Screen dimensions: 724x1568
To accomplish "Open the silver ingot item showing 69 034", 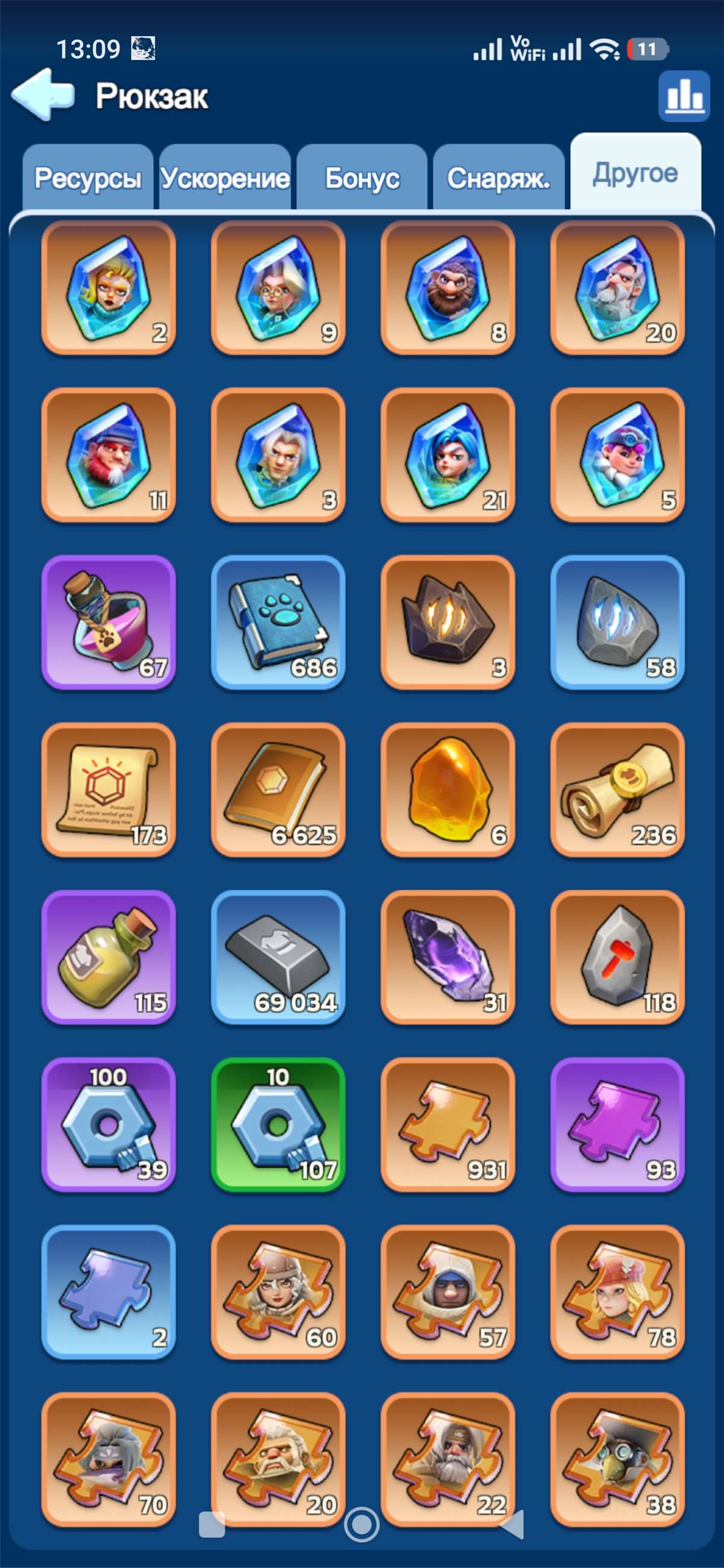I will pyautogui.click(x=278, y=957).
